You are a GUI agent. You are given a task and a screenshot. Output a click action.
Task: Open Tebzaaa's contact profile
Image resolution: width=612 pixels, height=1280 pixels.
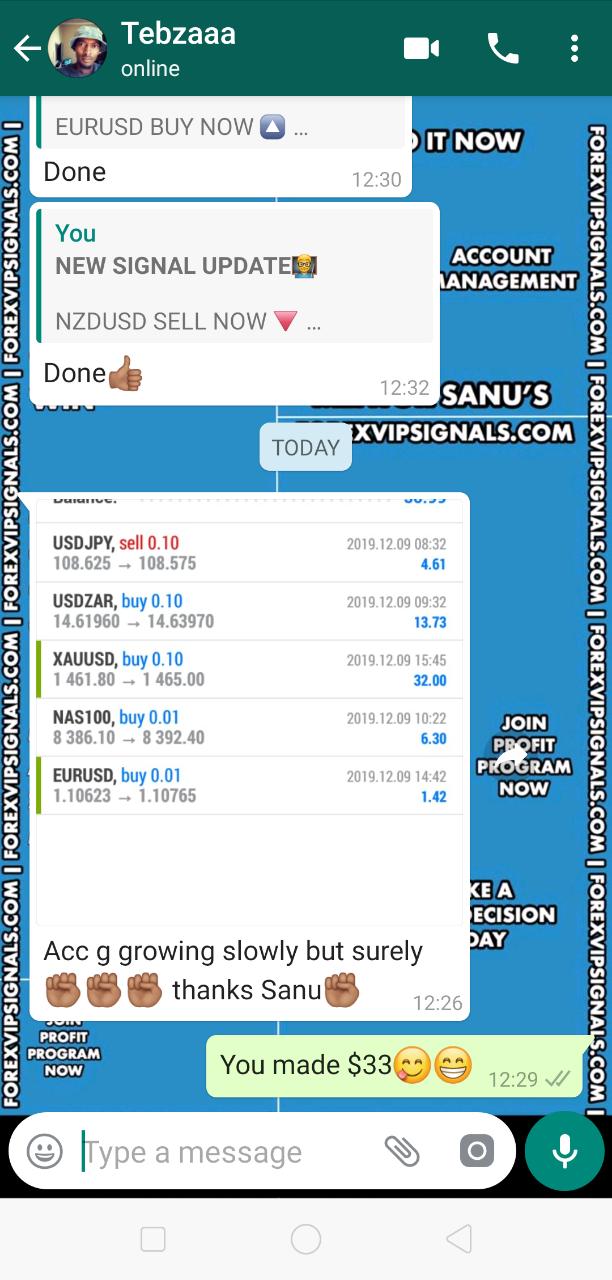click(180, 48)
